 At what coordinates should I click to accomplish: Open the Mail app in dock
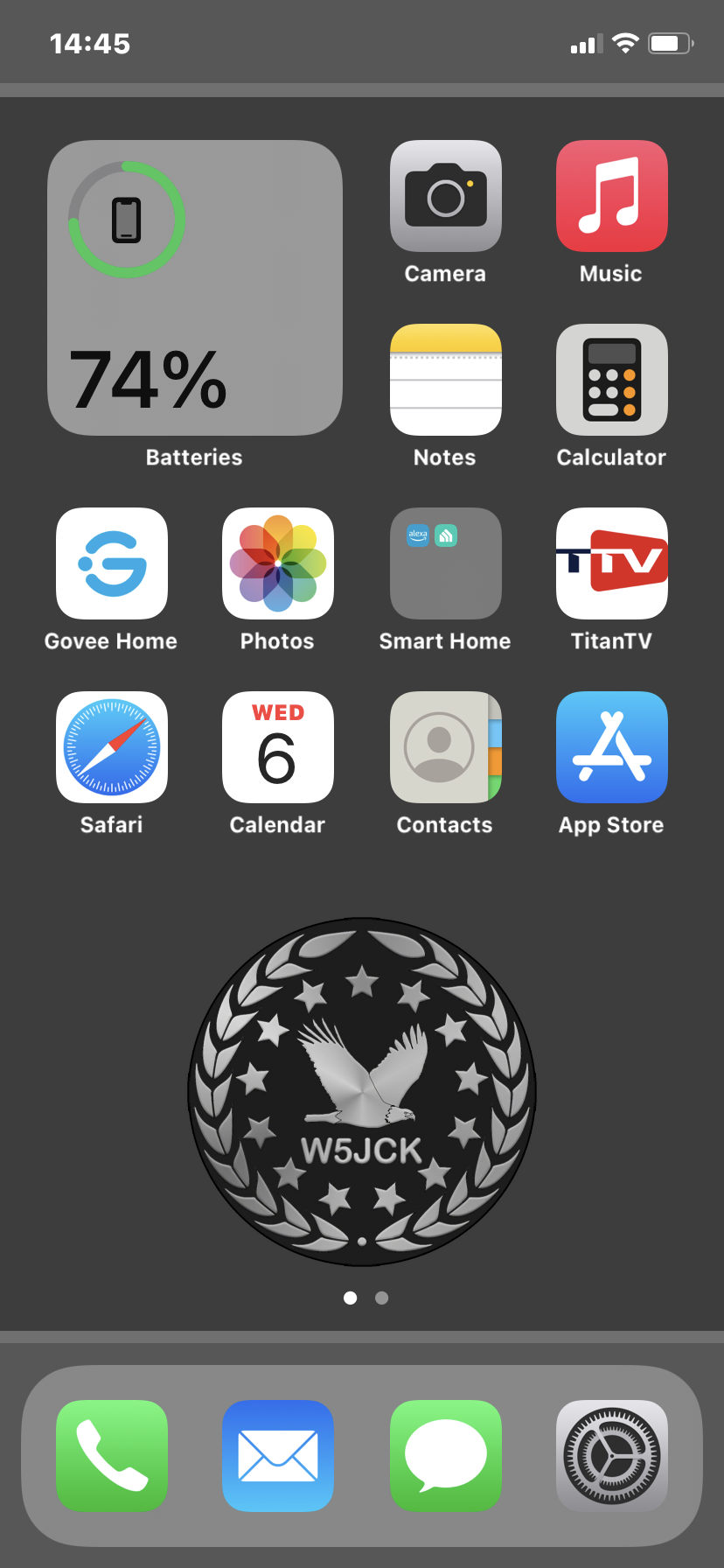277,1456
